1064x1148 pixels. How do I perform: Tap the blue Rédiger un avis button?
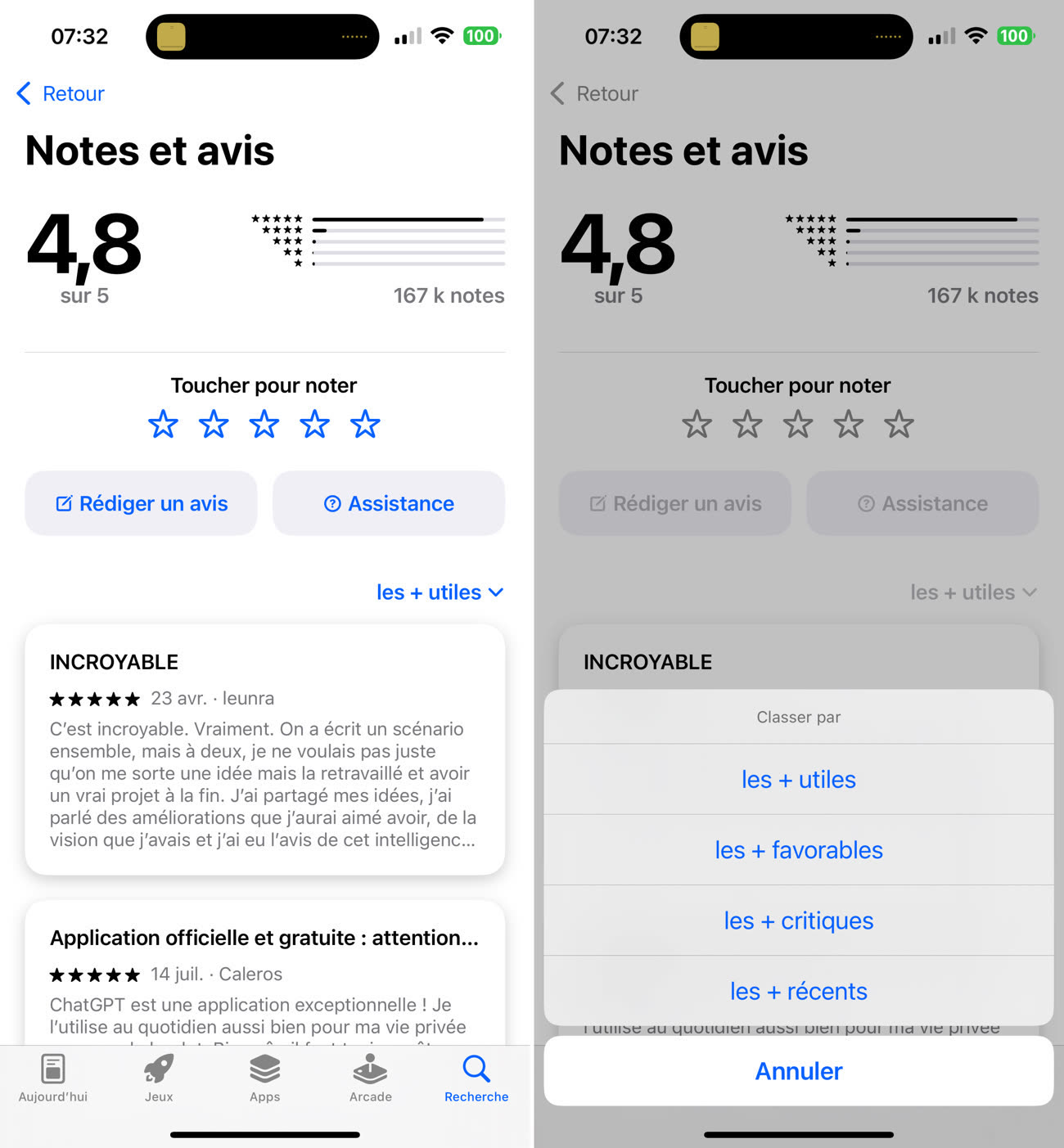point(142,503)
